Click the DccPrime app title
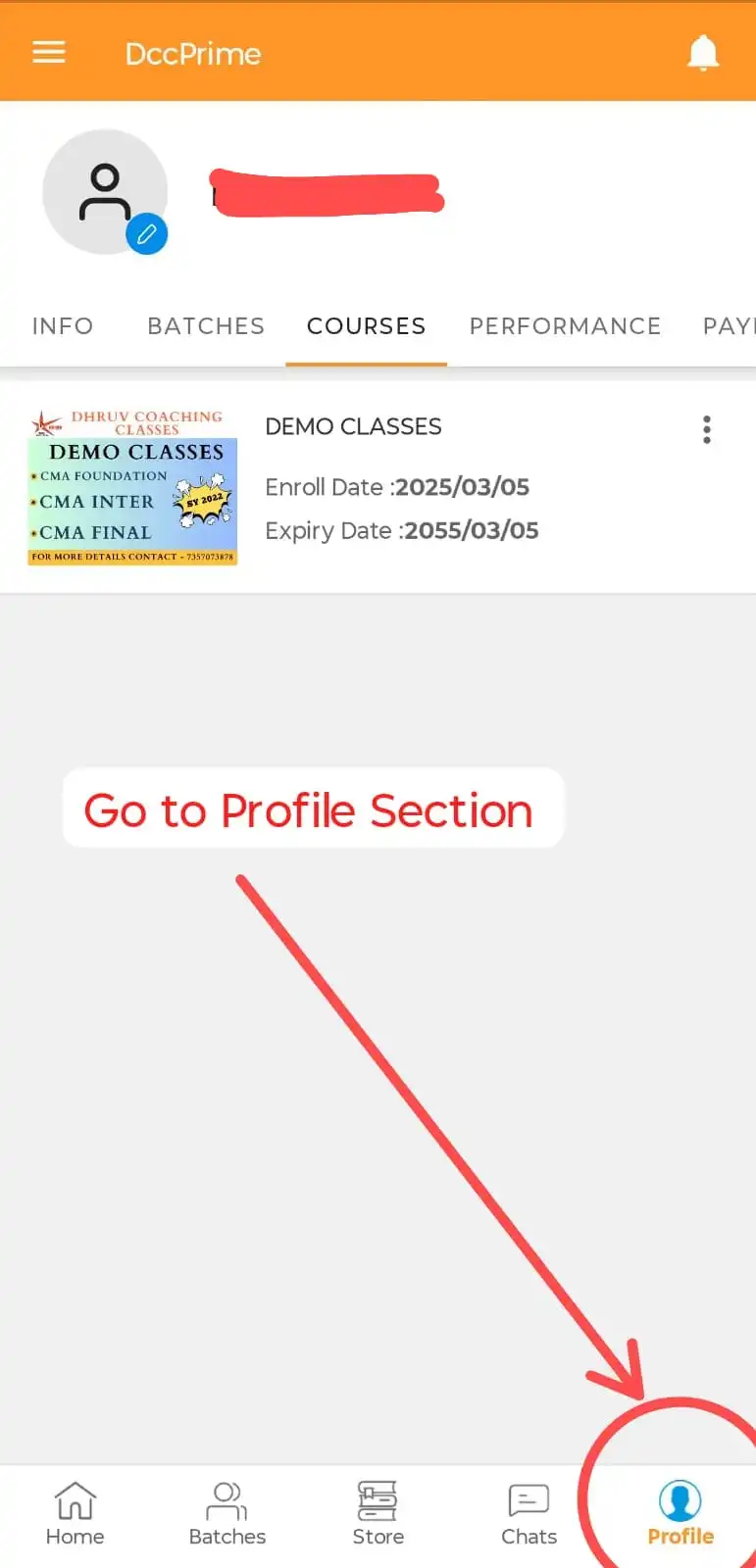Screen dimensions: 756x1568 click(192, 53)
